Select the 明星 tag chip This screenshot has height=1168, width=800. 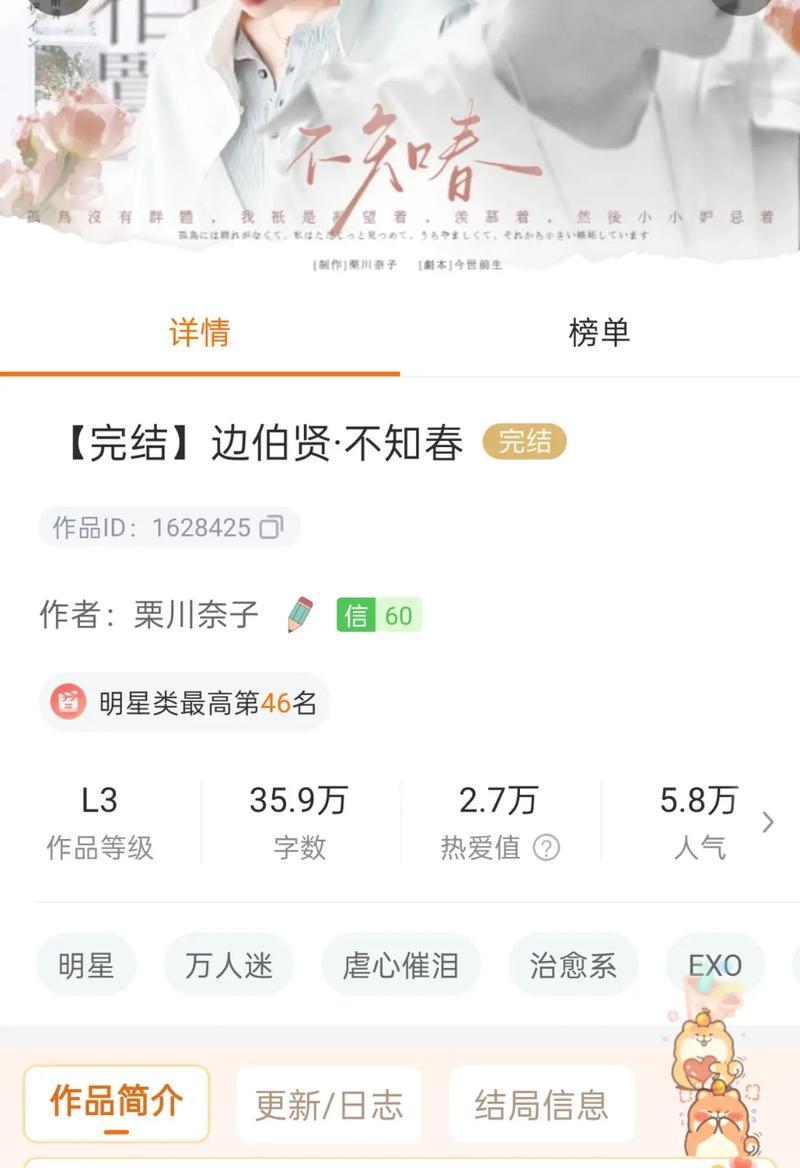click(86, 965)
